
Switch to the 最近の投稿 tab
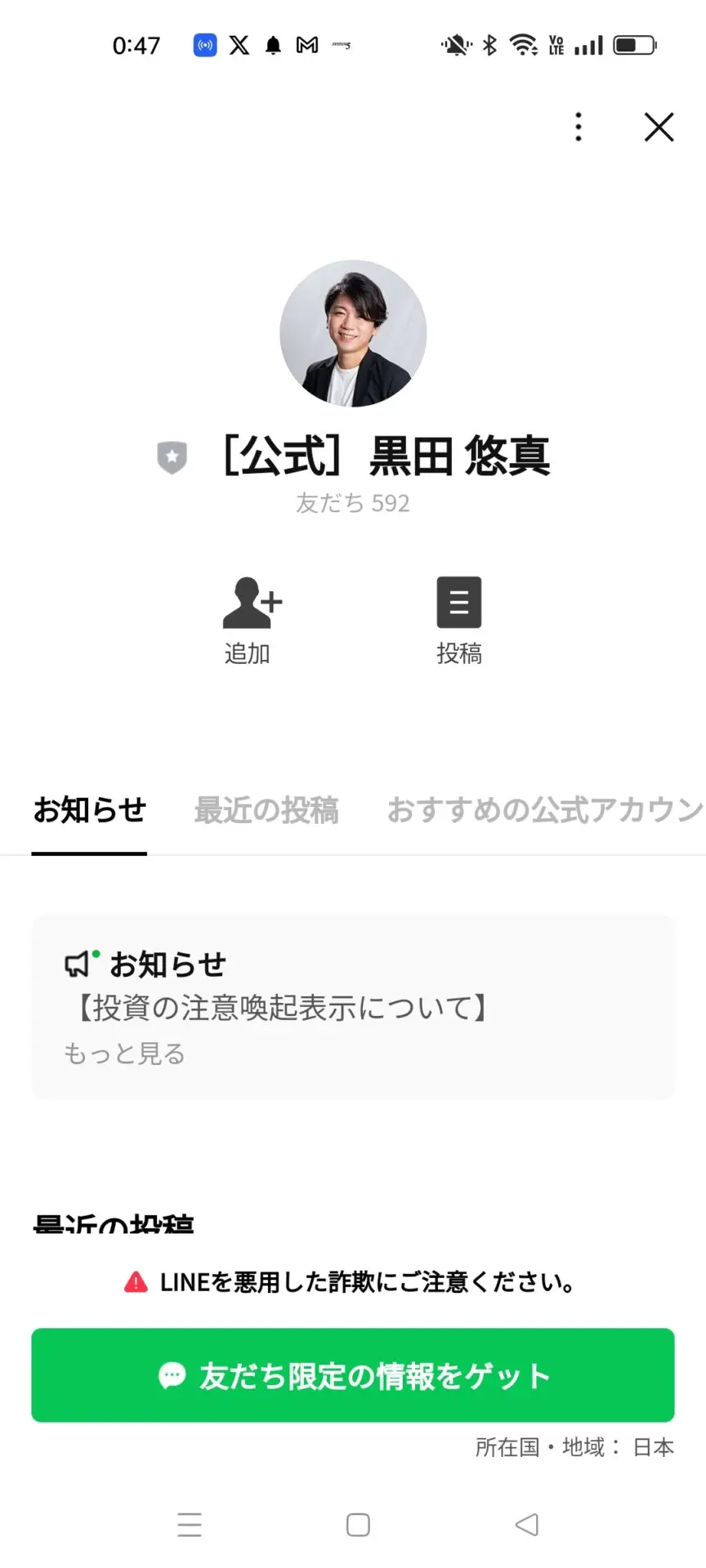pos(266,810)
